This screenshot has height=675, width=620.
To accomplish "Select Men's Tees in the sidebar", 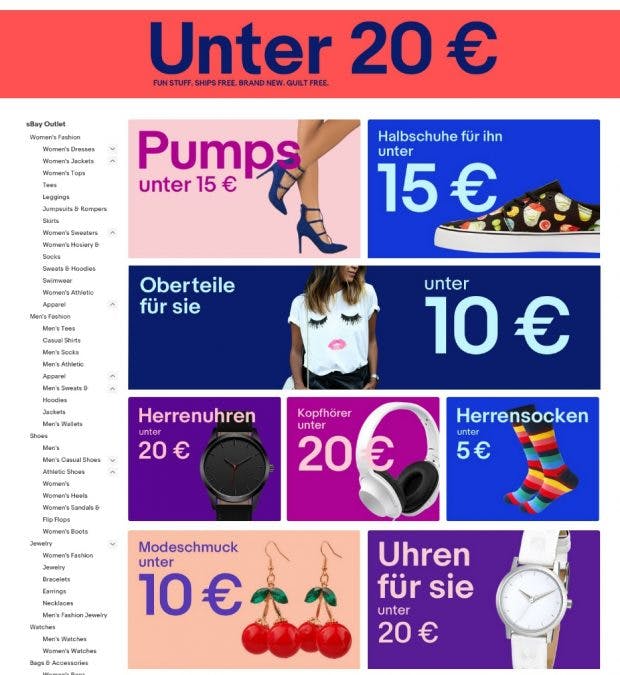I will 58,328.
